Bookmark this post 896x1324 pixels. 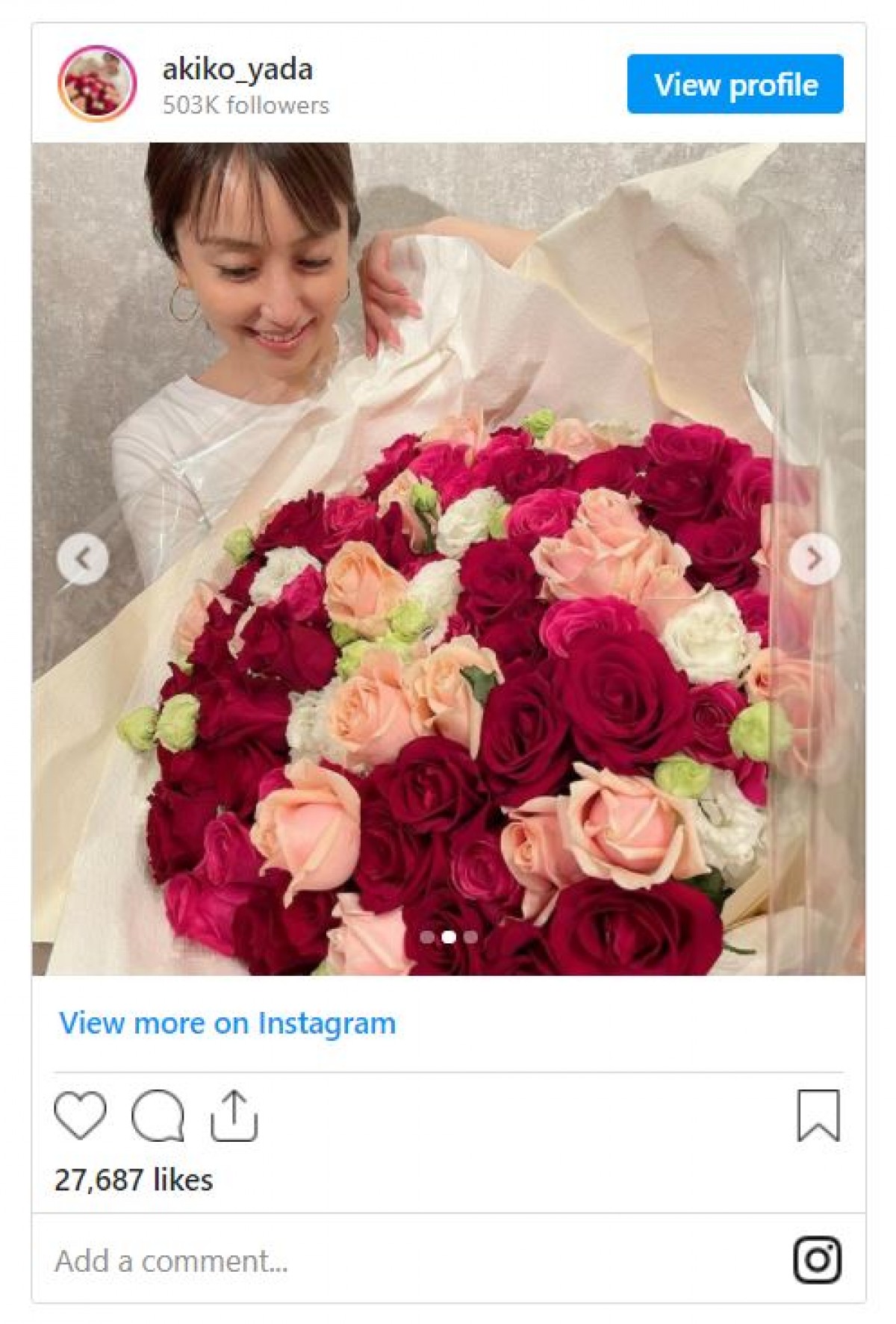pos(818,1116)
